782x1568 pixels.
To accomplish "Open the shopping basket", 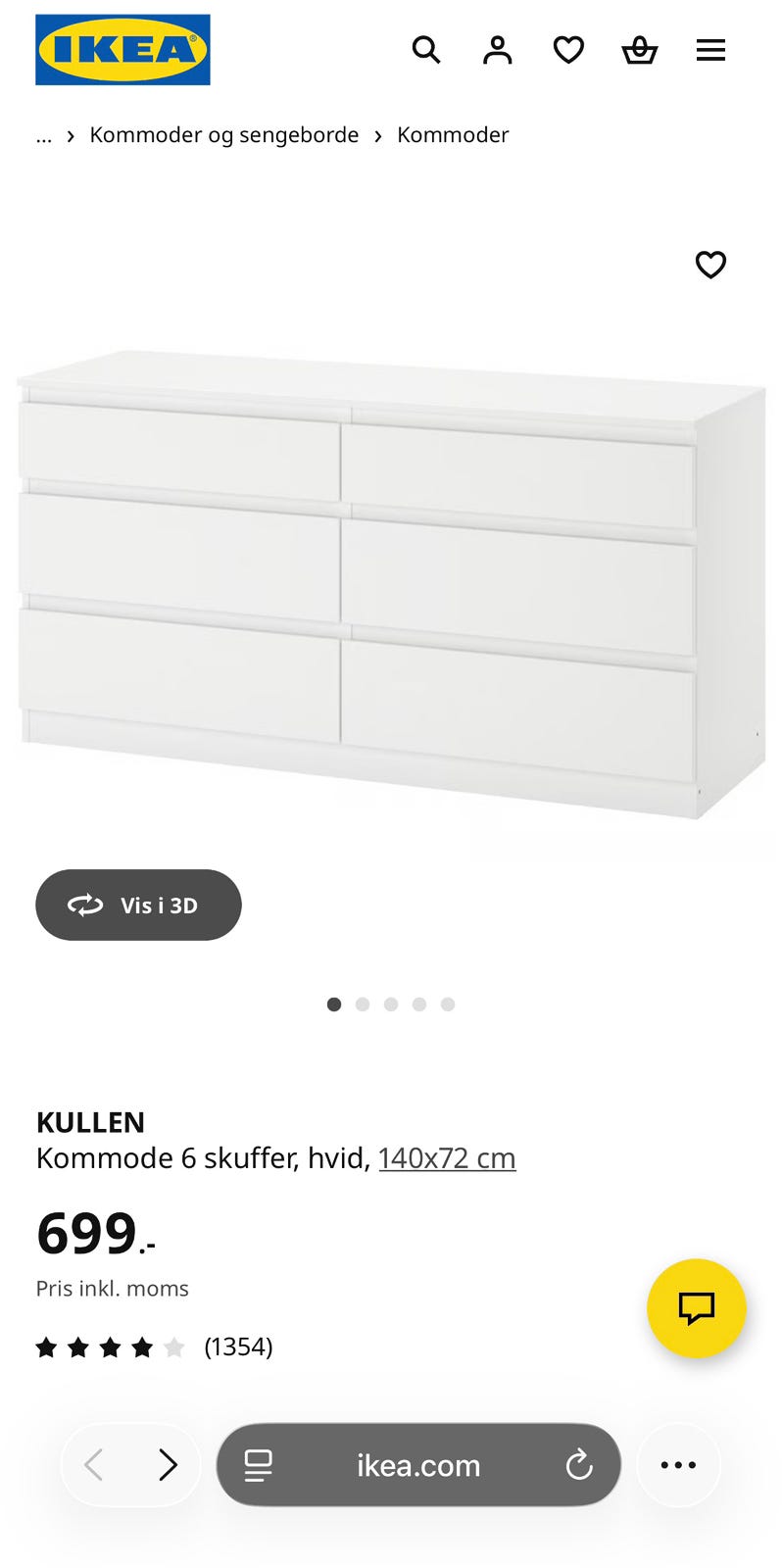I will coord(639,50).
